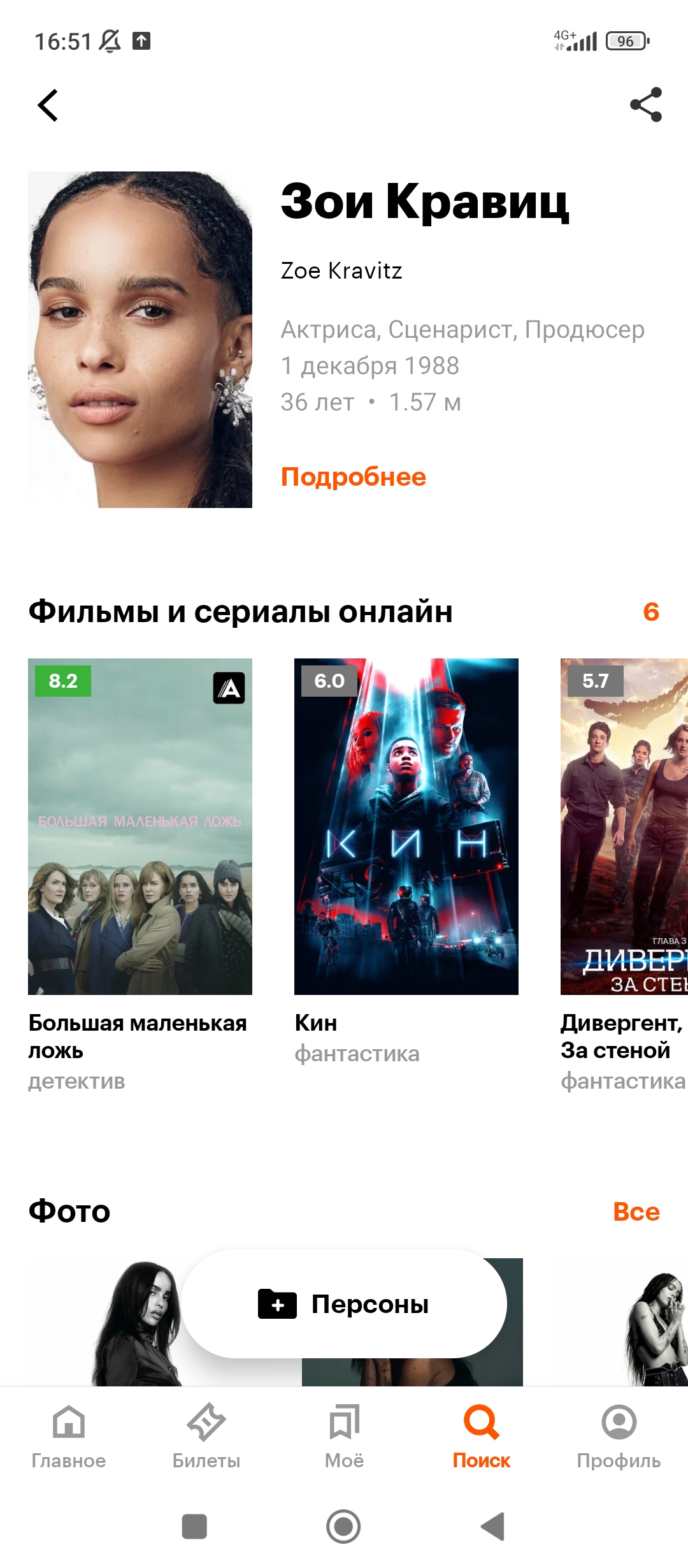Switch to the Билеты tab

point(206,1437)
